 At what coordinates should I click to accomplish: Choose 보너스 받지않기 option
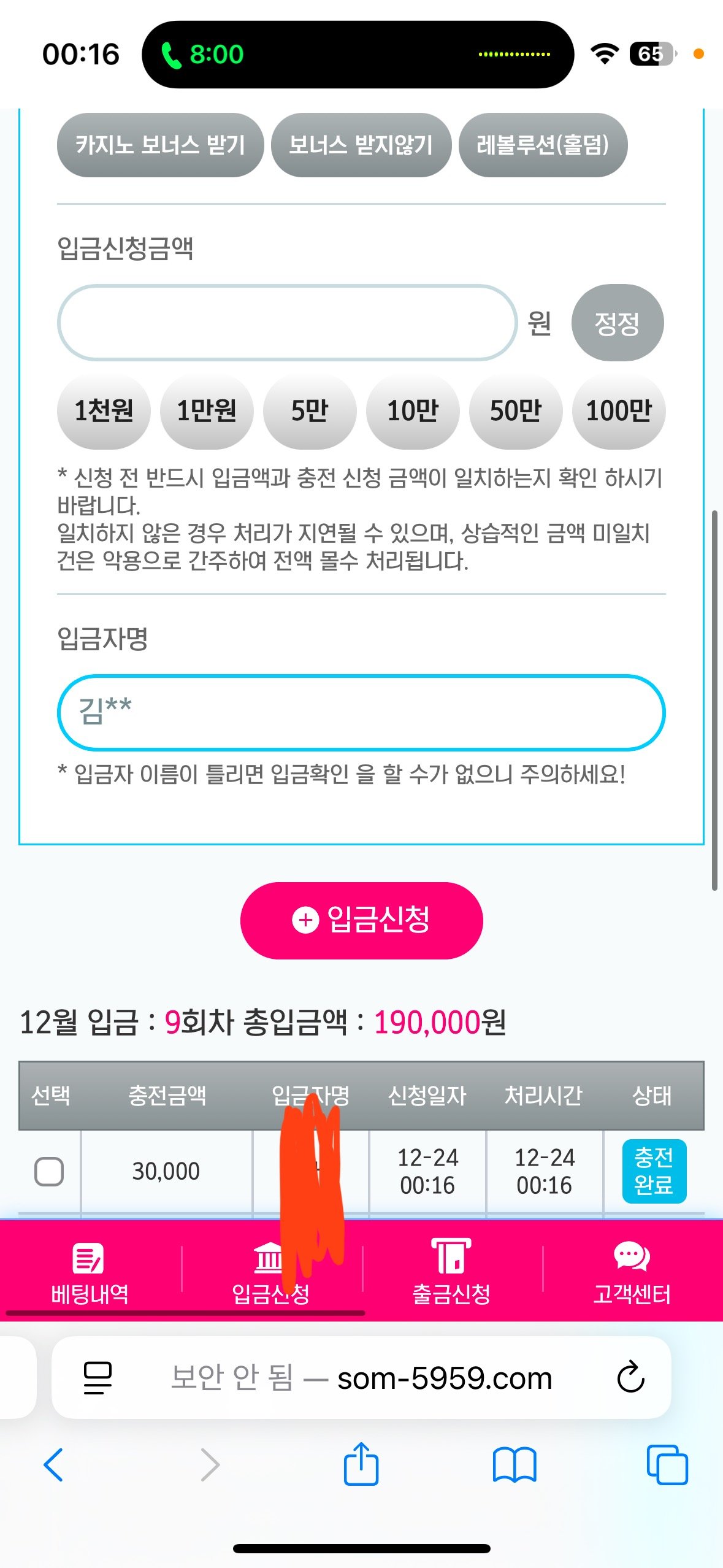click(361, 145)
